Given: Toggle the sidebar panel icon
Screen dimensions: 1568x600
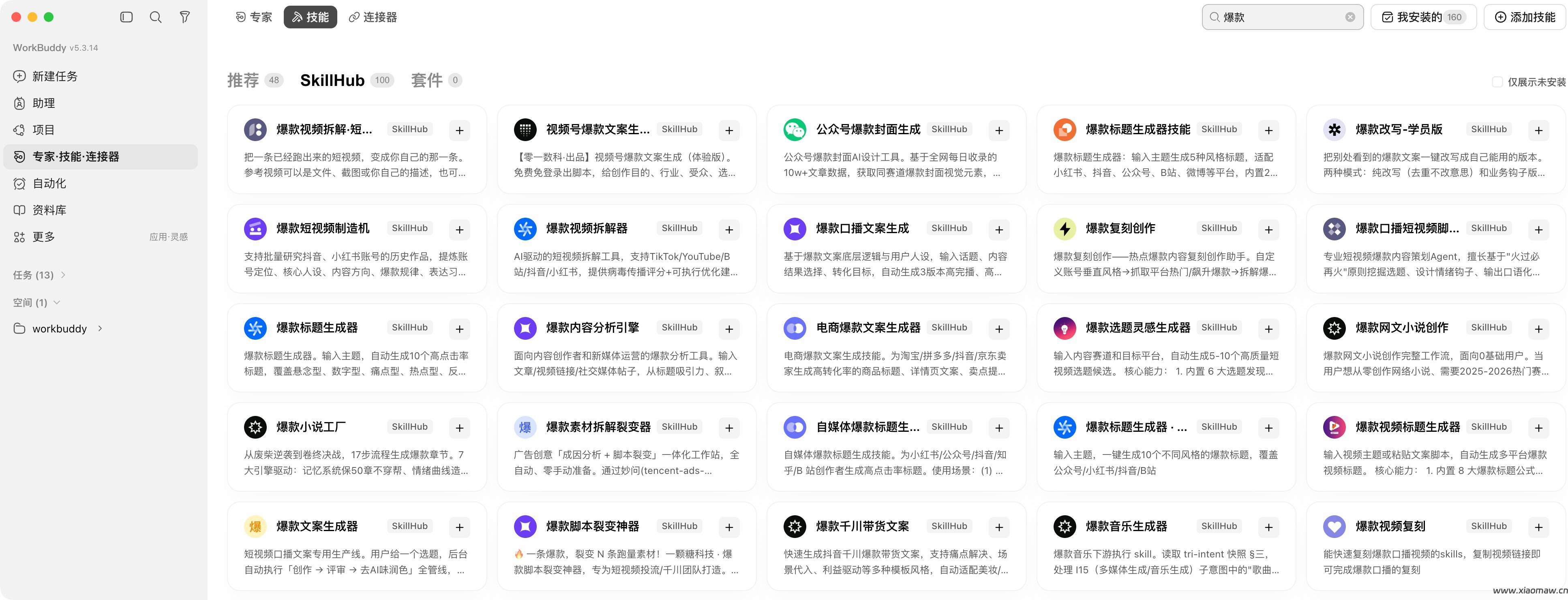Looking at the screenshot, I should tap(126, 17).
